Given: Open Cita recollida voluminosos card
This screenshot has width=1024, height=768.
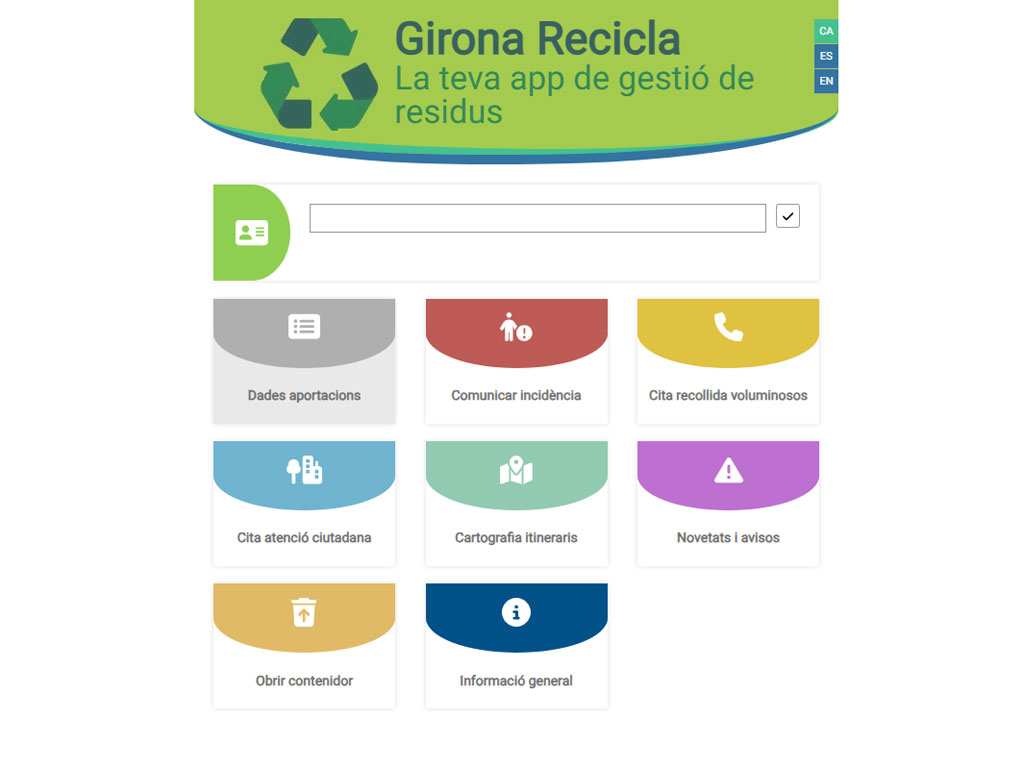Looking at the screenshot, I should tap(728, 360).
